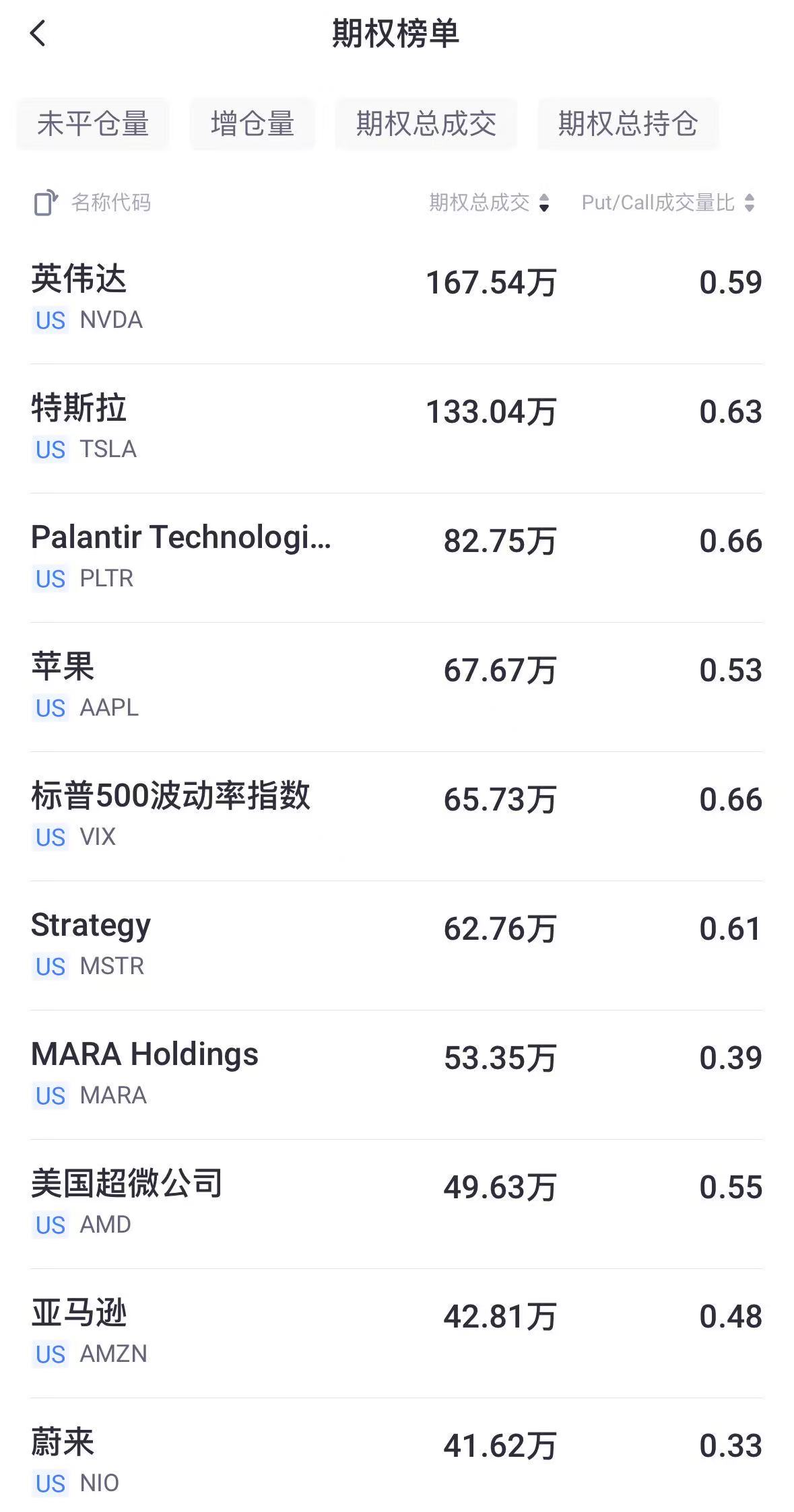Viewport: 794px width, 1512px height.
Task: Tap the rotate icon beside 名称代码
Action: [46, 203]
